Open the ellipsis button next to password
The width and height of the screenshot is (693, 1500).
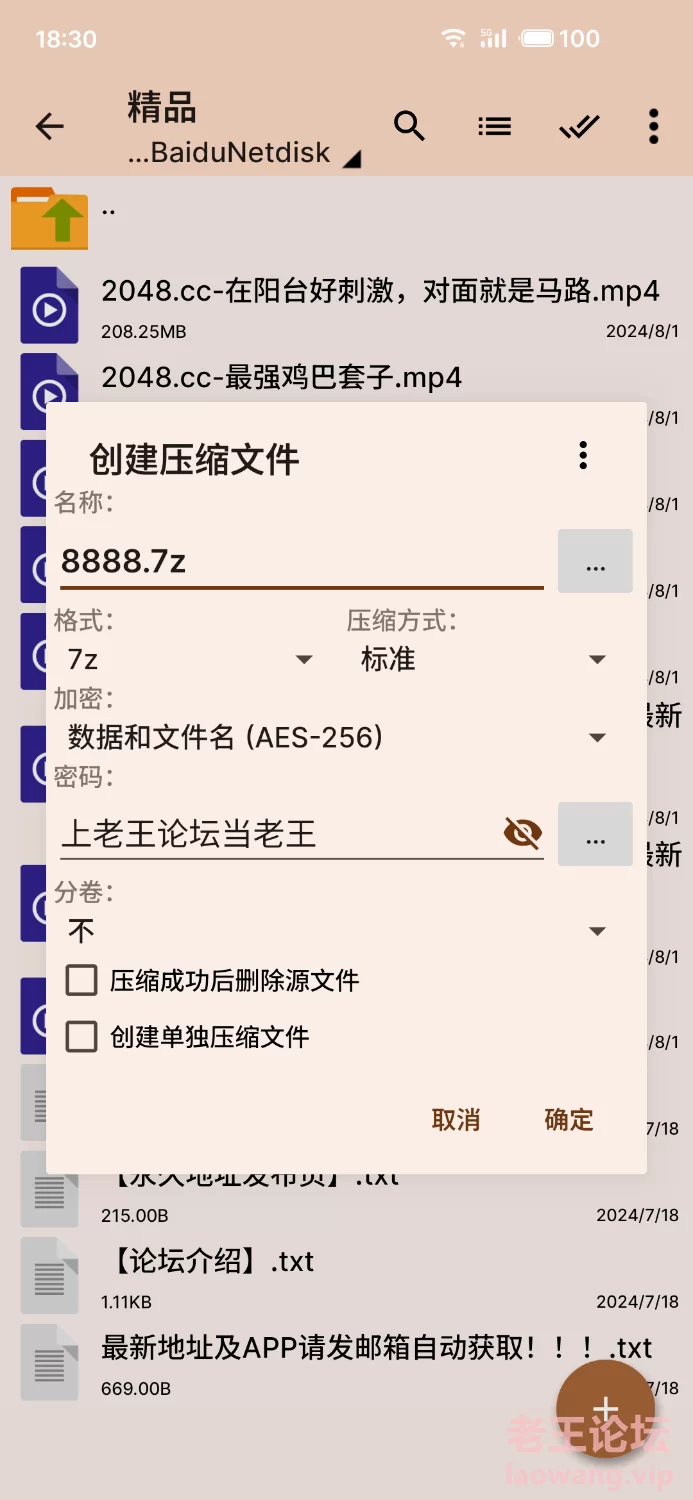[x=595, y=834]
